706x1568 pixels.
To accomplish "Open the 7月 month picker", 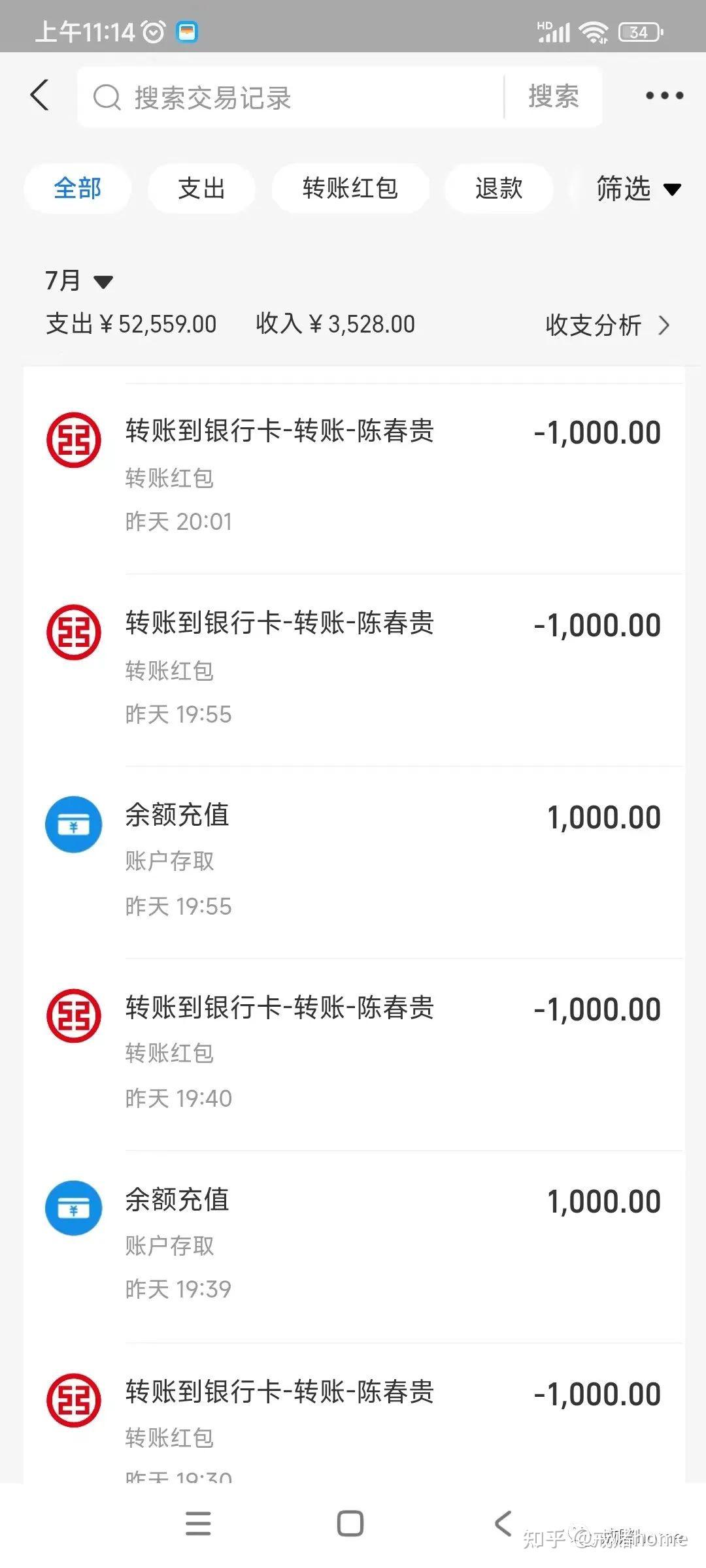I will click(x=78, y=281).
